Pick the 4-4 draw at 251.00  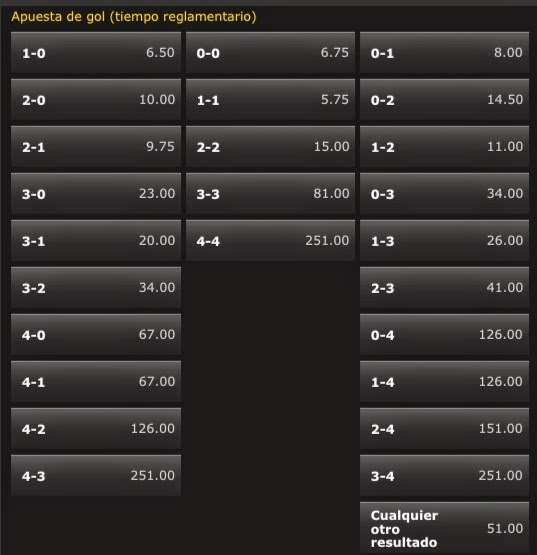pos(270,241)
